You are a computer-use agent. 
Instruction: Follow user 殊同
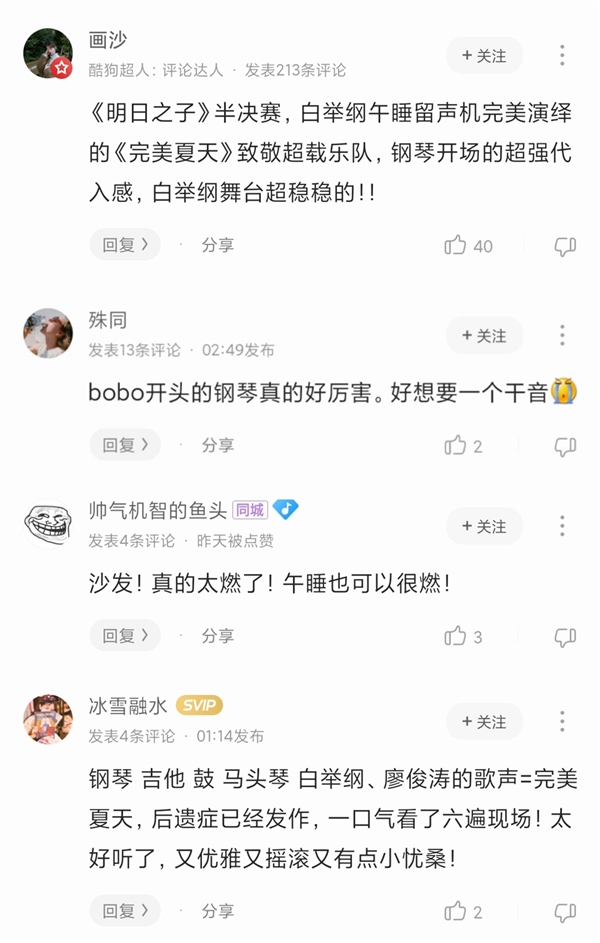(x=484, y=336)
